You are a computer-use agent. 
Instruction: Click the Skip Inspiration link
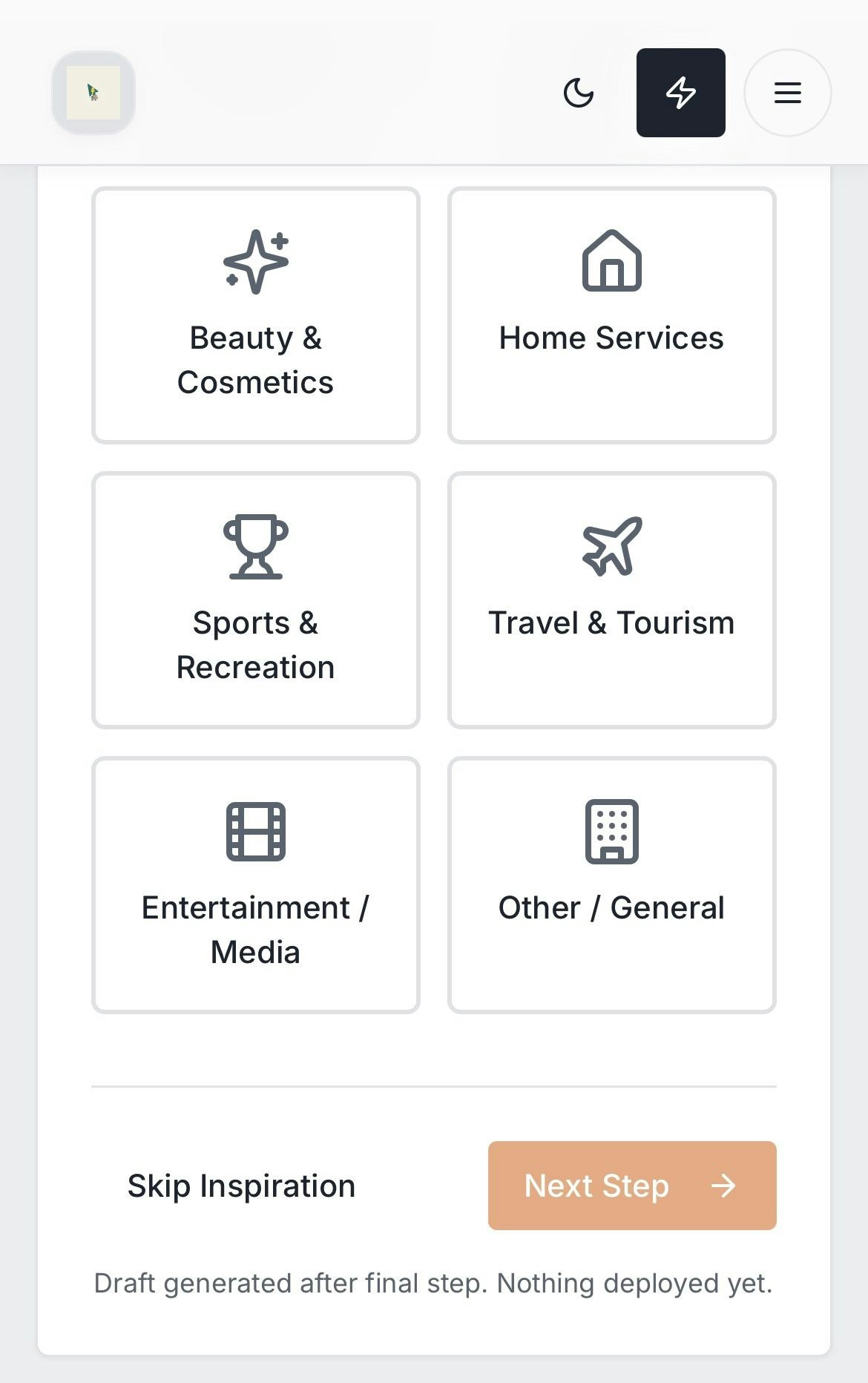[240, 1186]
